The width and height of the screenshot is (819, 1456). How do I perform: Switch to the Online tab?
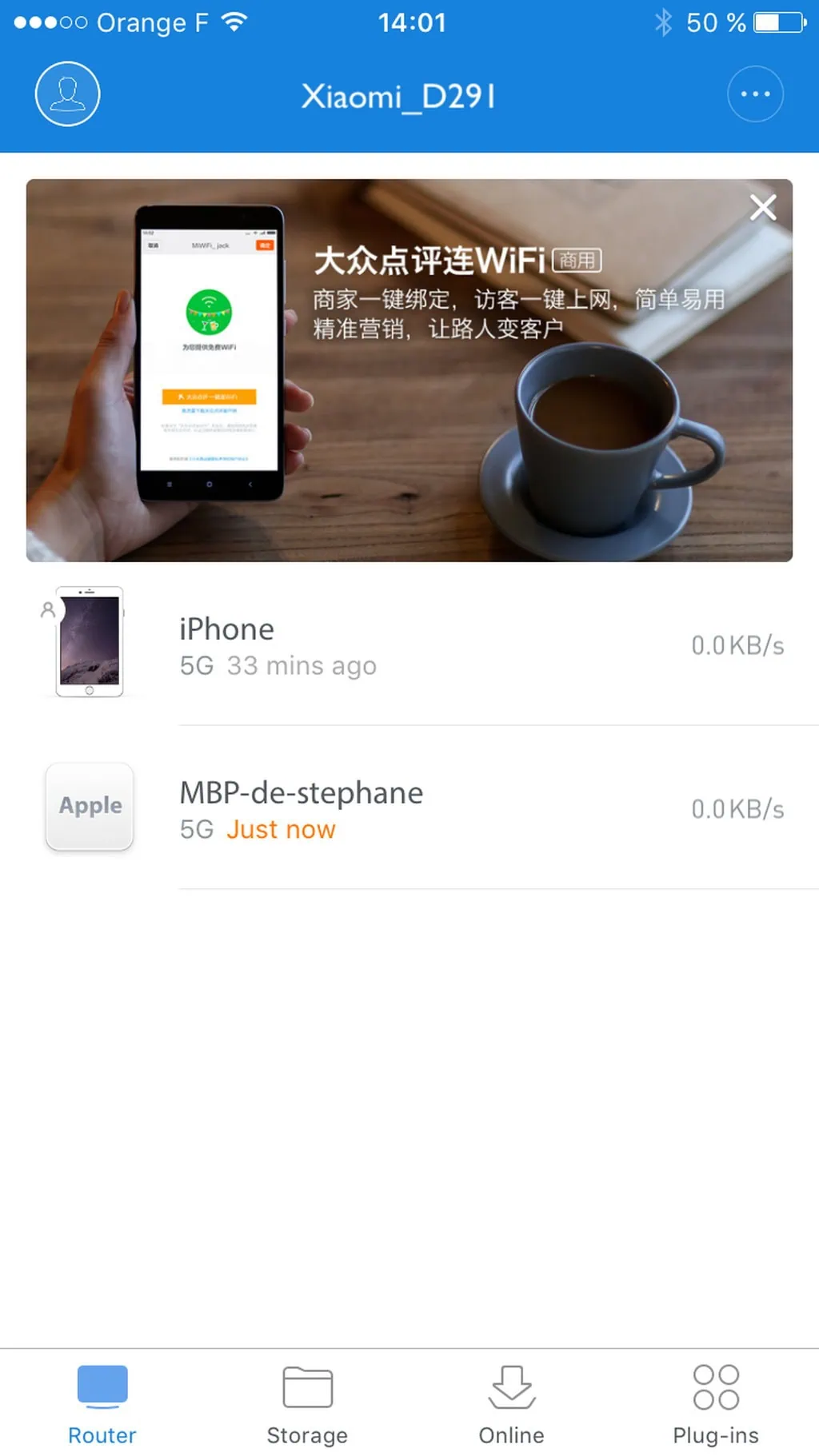[511, 1404]
